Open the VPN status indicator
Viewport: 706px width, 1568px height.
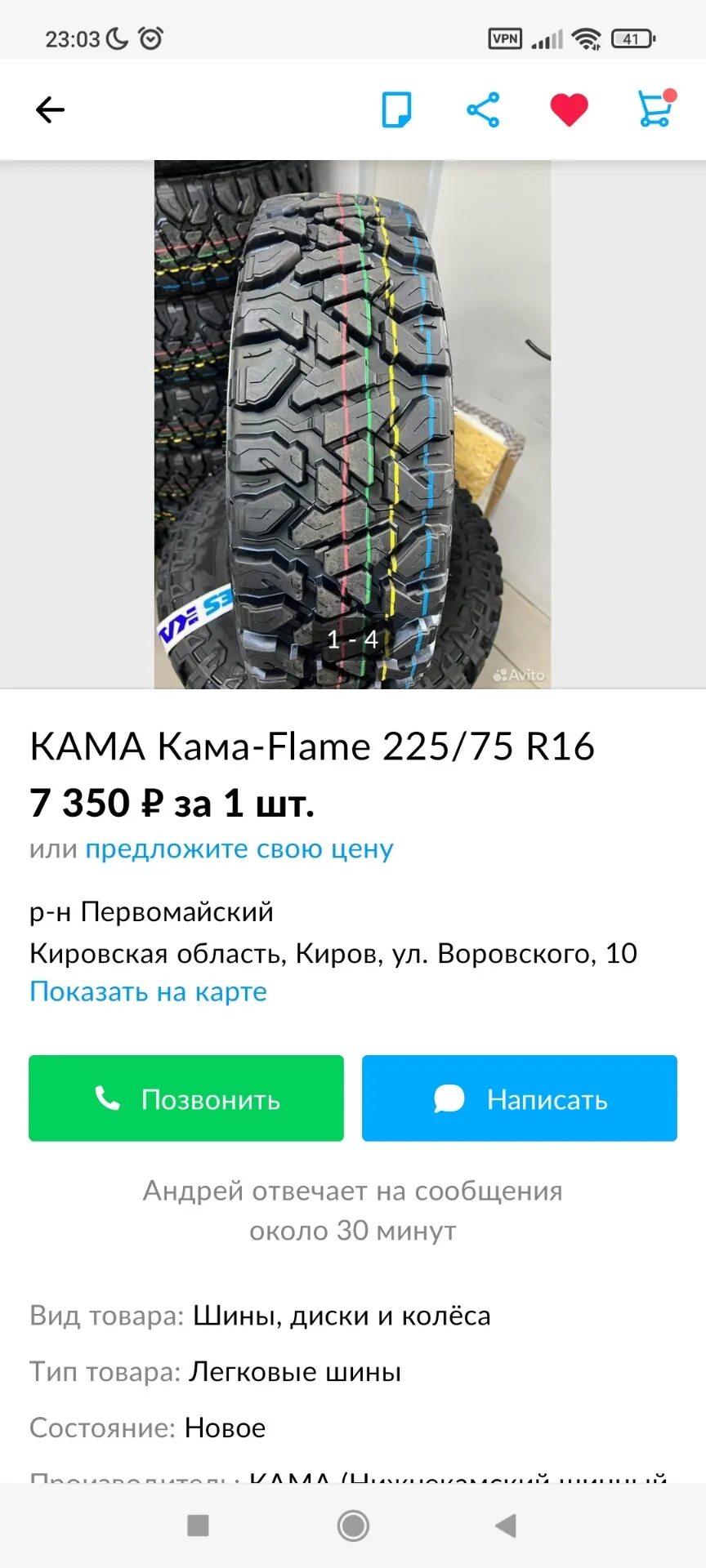[507, 38]
